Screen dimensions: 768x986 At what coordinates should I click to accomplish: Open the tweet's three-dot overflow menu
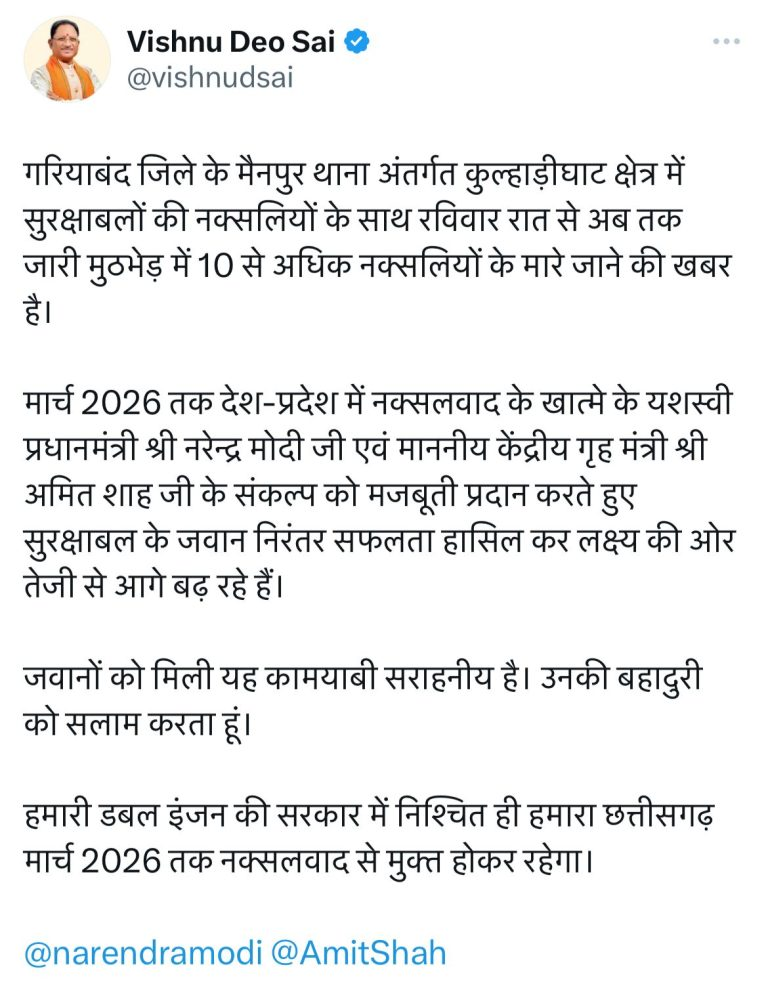726,41
